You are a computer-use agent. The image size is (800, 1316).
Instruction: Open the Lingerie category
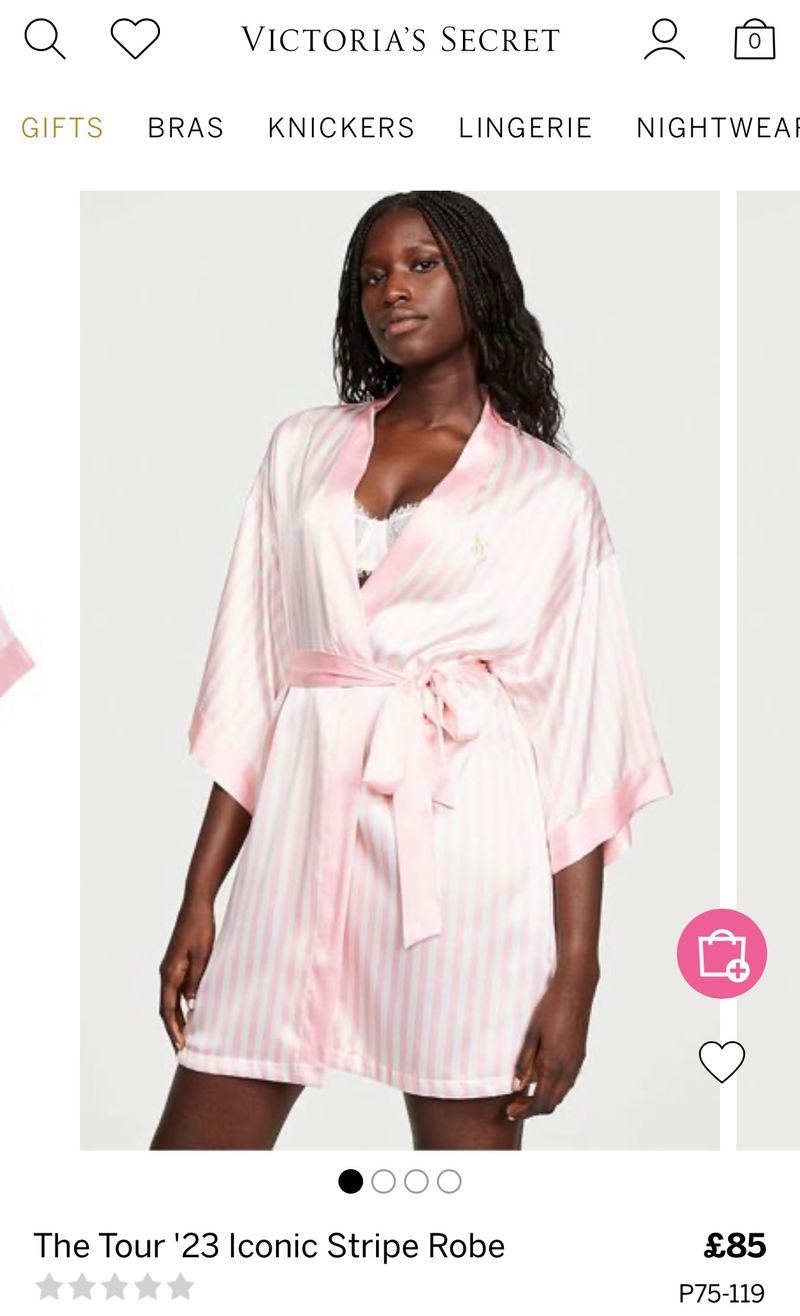525,128
